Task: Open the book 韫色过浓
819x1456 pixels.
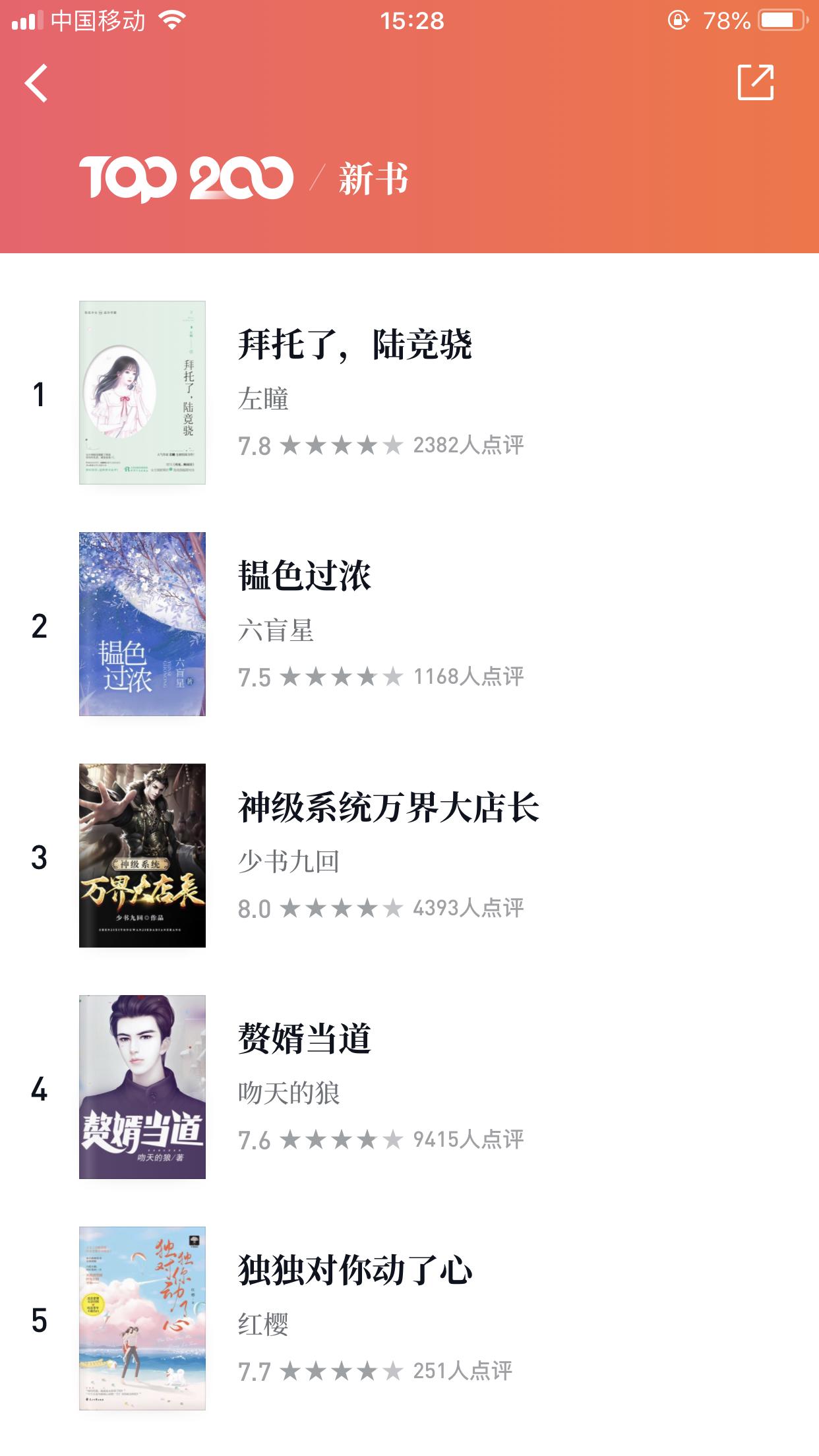Action: coord(304,576)
